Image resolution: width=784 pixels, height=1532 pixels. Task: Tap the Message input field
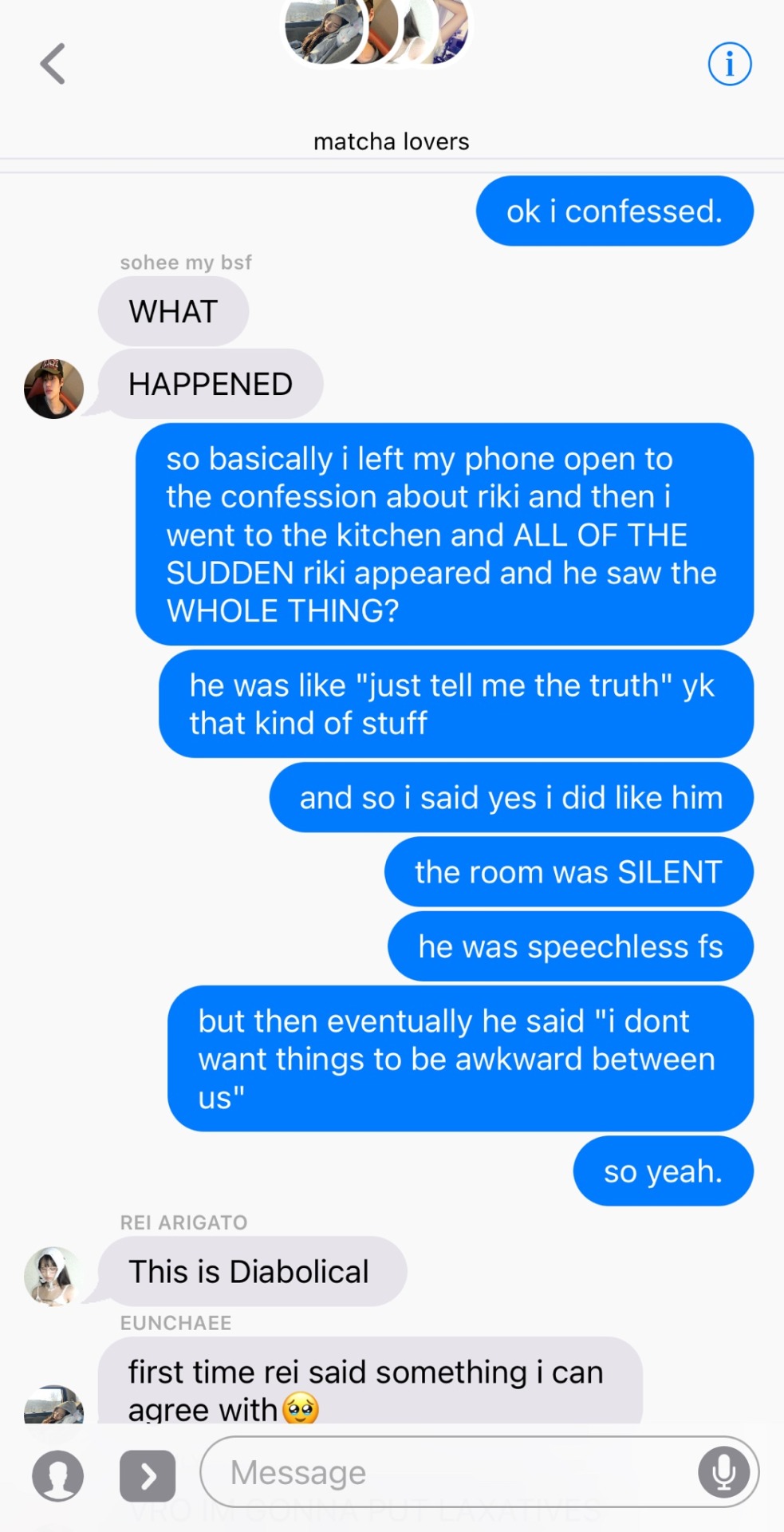447,1472
